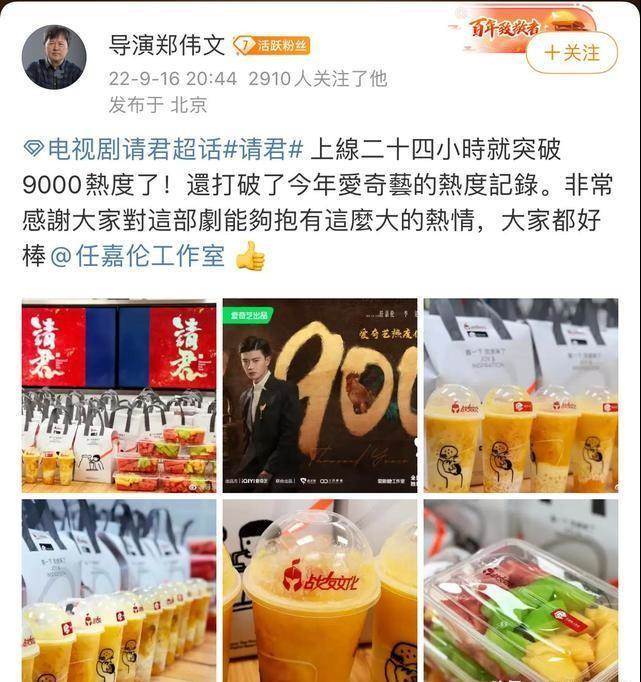Open the photo of lined-up drink cups
Image resolution: width=641 pixels, height=682 pixels.
[118, 590]
